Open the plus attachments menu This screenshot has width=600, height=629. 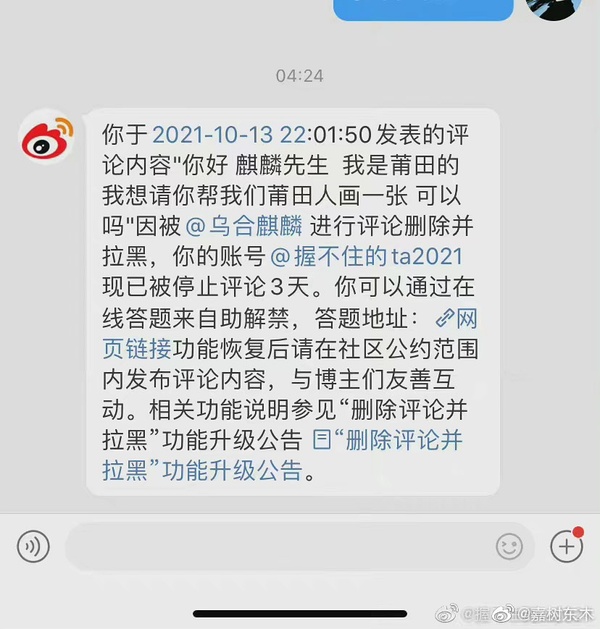pos(567,546)
